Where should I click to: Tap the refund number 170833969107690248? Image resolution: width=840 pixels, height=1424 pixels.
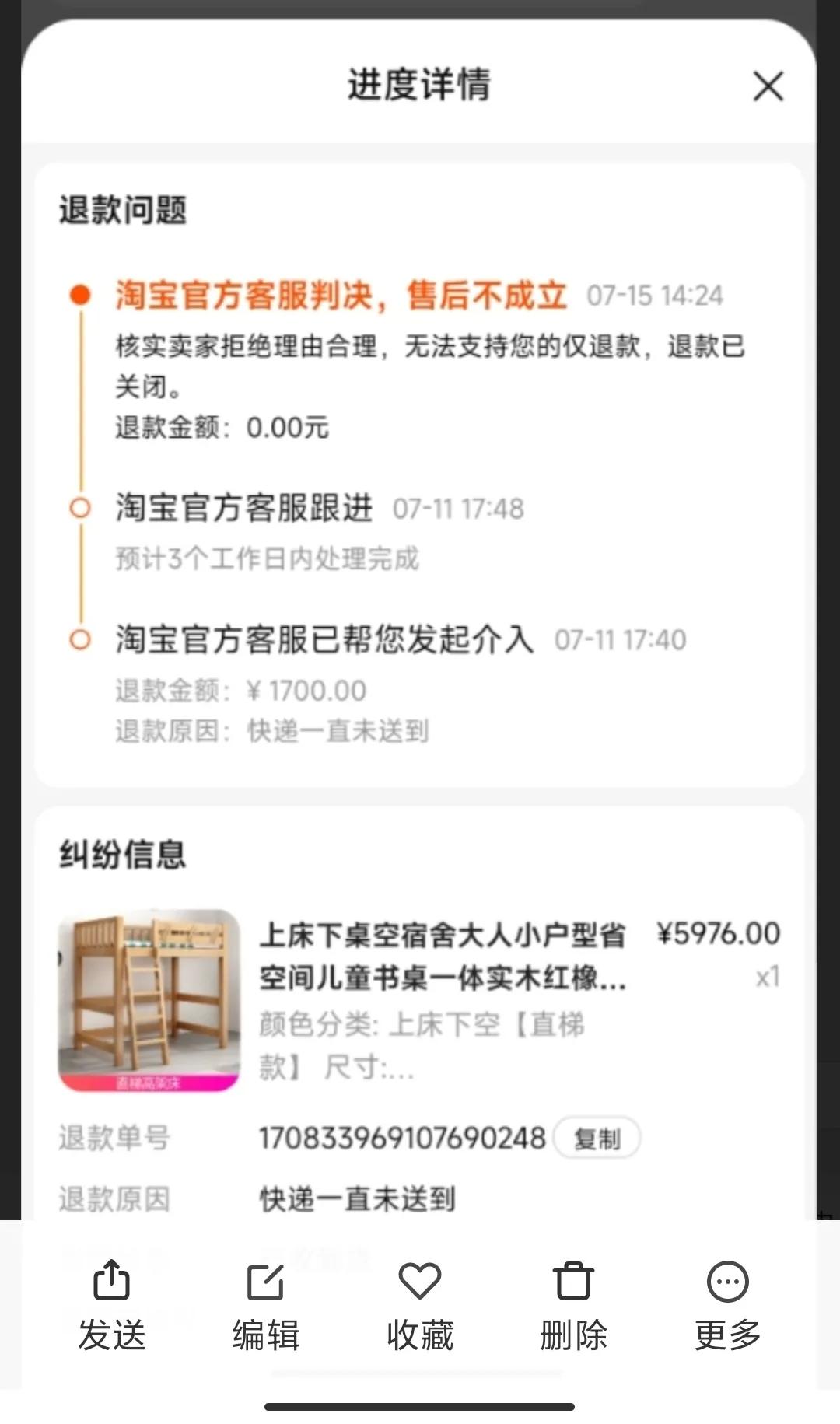(x=401, y=1139)
